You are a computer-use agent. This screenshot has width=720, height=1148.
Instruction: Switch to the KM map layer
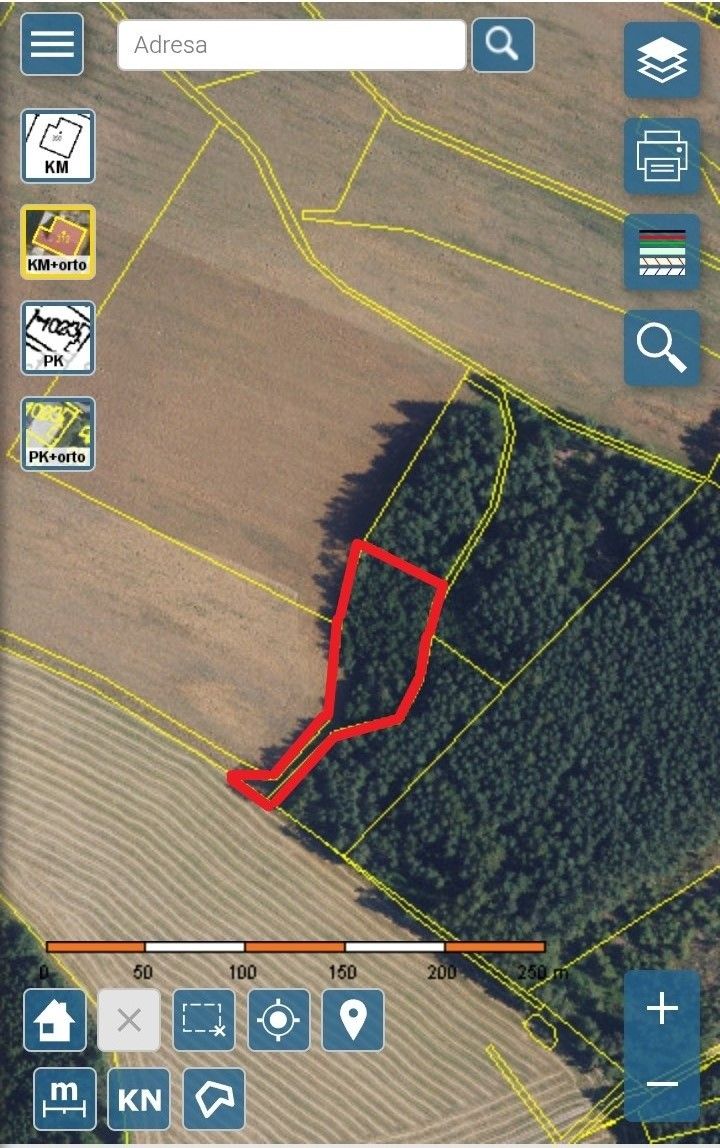[x=58, y=146]
